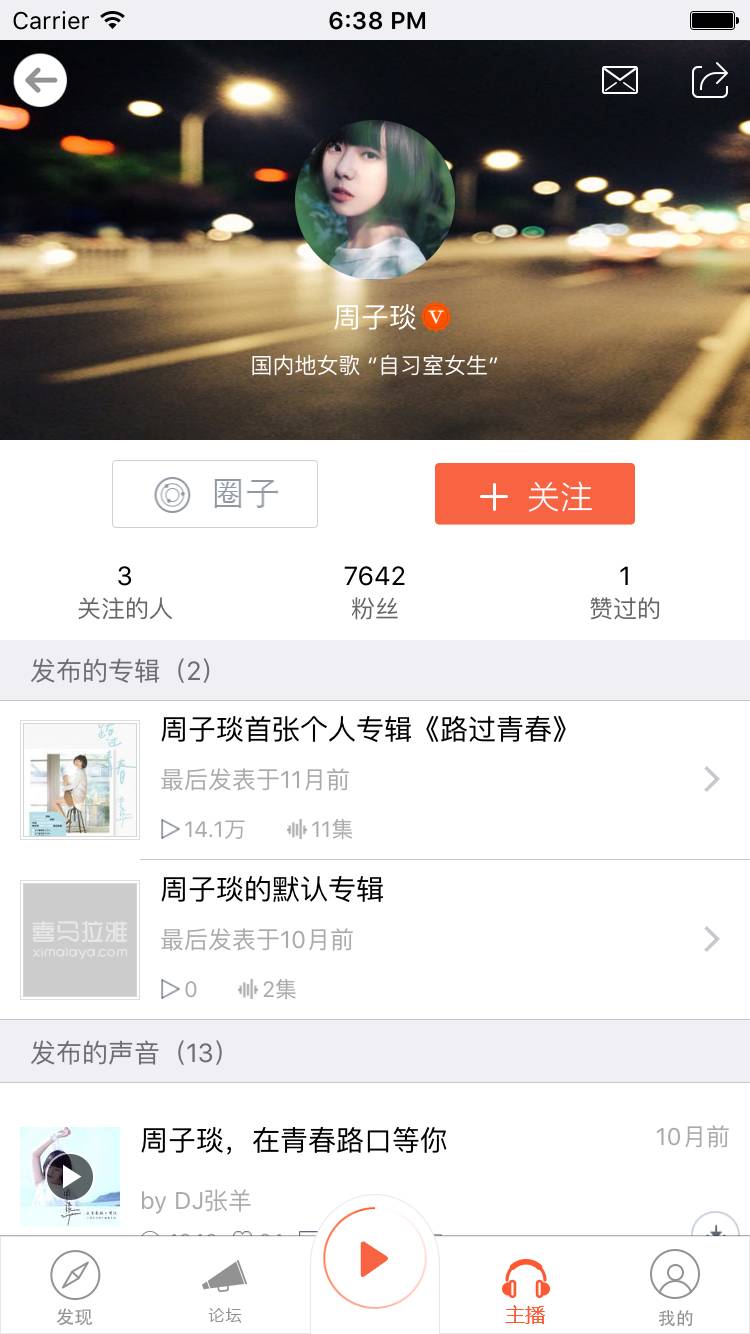The width and height of the screenshot is (750, 1334).
Task: Switch to the 发现 tab
Action: [x=75, y=1288]
